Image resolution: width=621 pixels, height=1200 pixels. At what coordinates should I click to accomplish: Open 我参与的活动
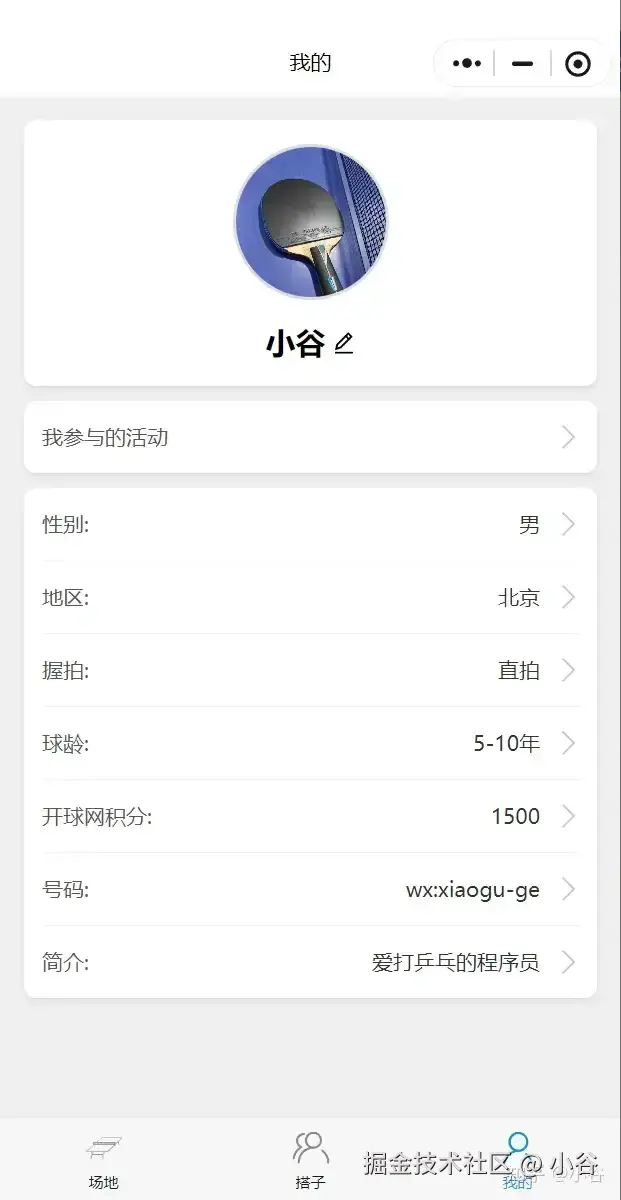pyautogui.click(x=310, y=437)
